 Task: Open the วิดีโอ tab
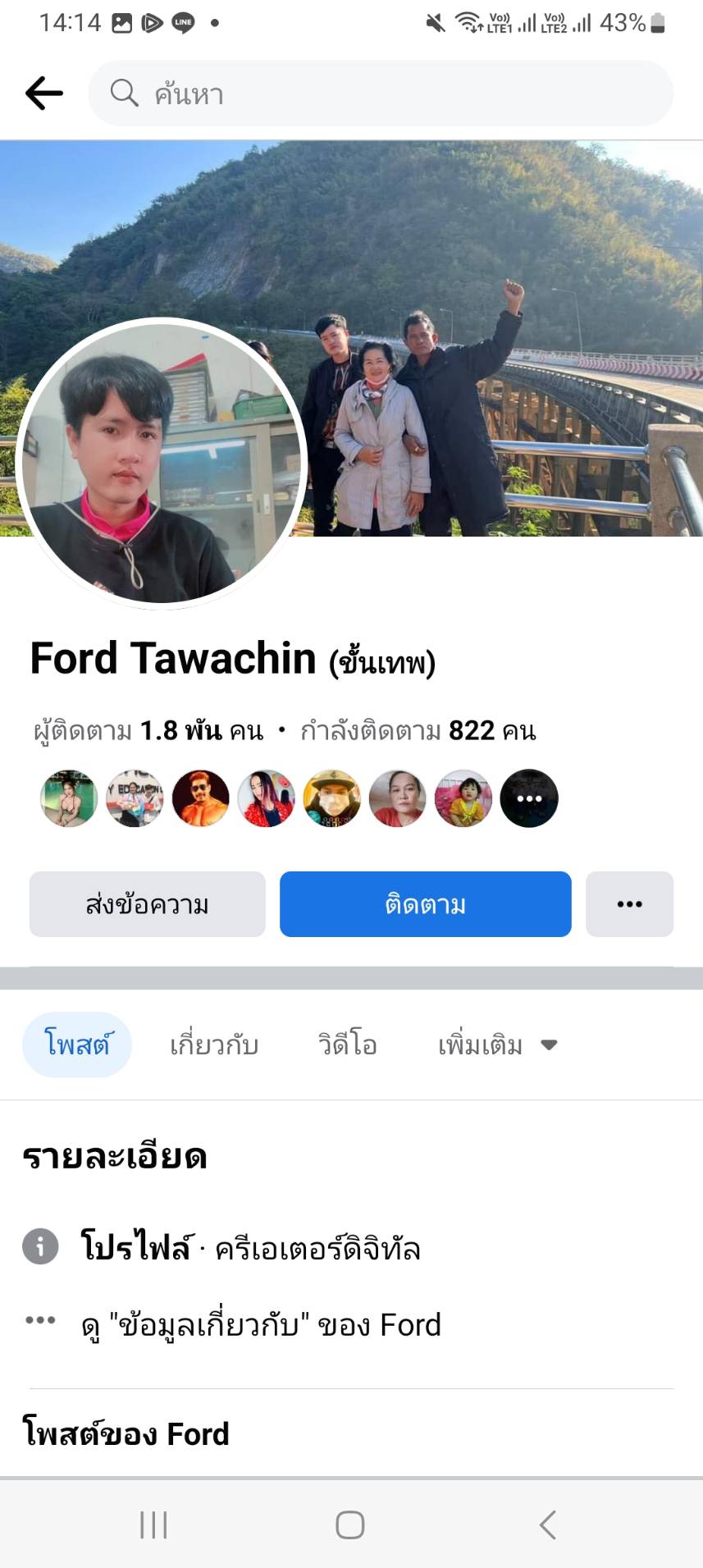point(348,1045)
